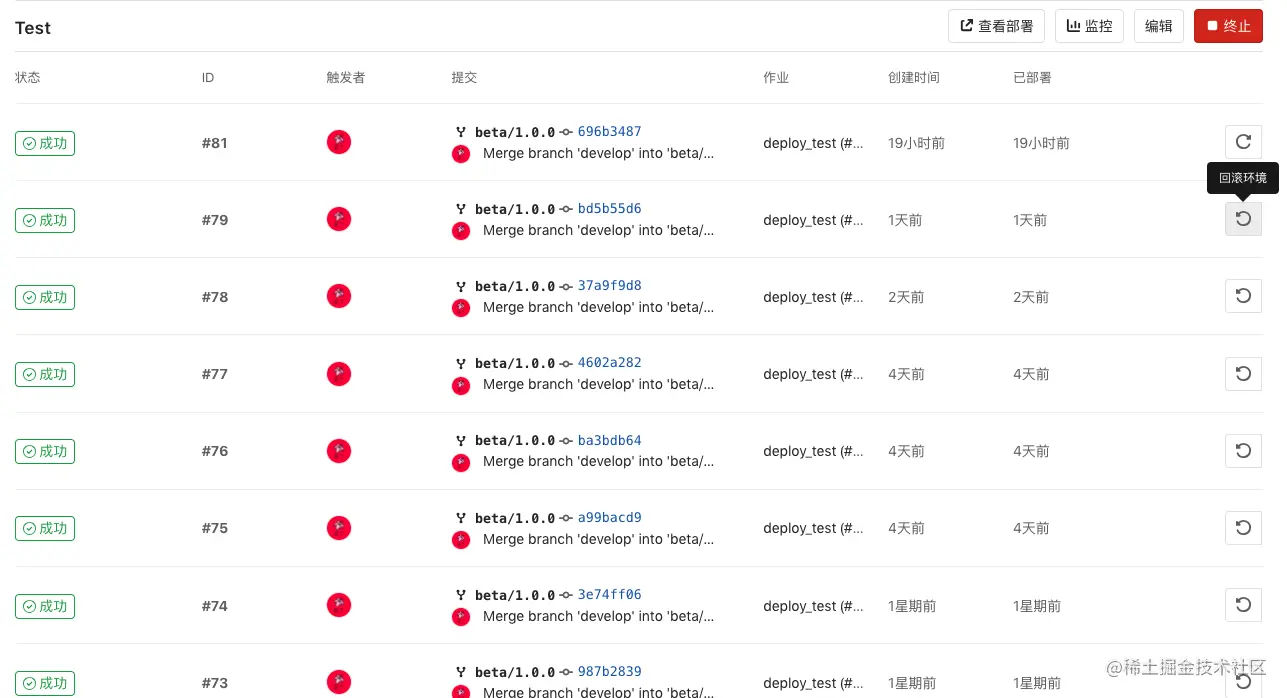Open the trigger user's avatar on #78
Viewport: 1287px width, 698px height.
click(x=339, y=297)
